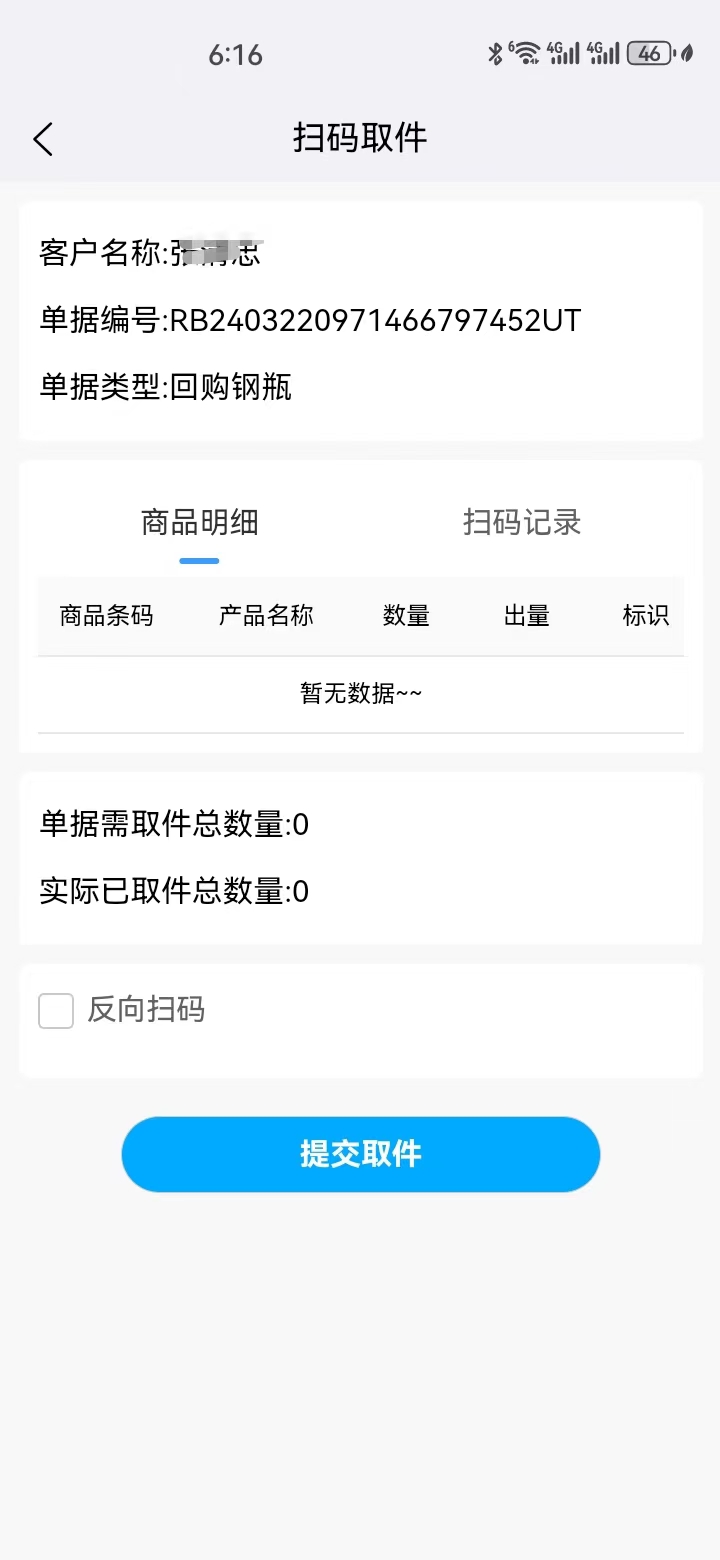The width and height of the screenshot is (720, 1560).
Task: Tap the second 4G signal indicator
Action: (x=605, y=53)
